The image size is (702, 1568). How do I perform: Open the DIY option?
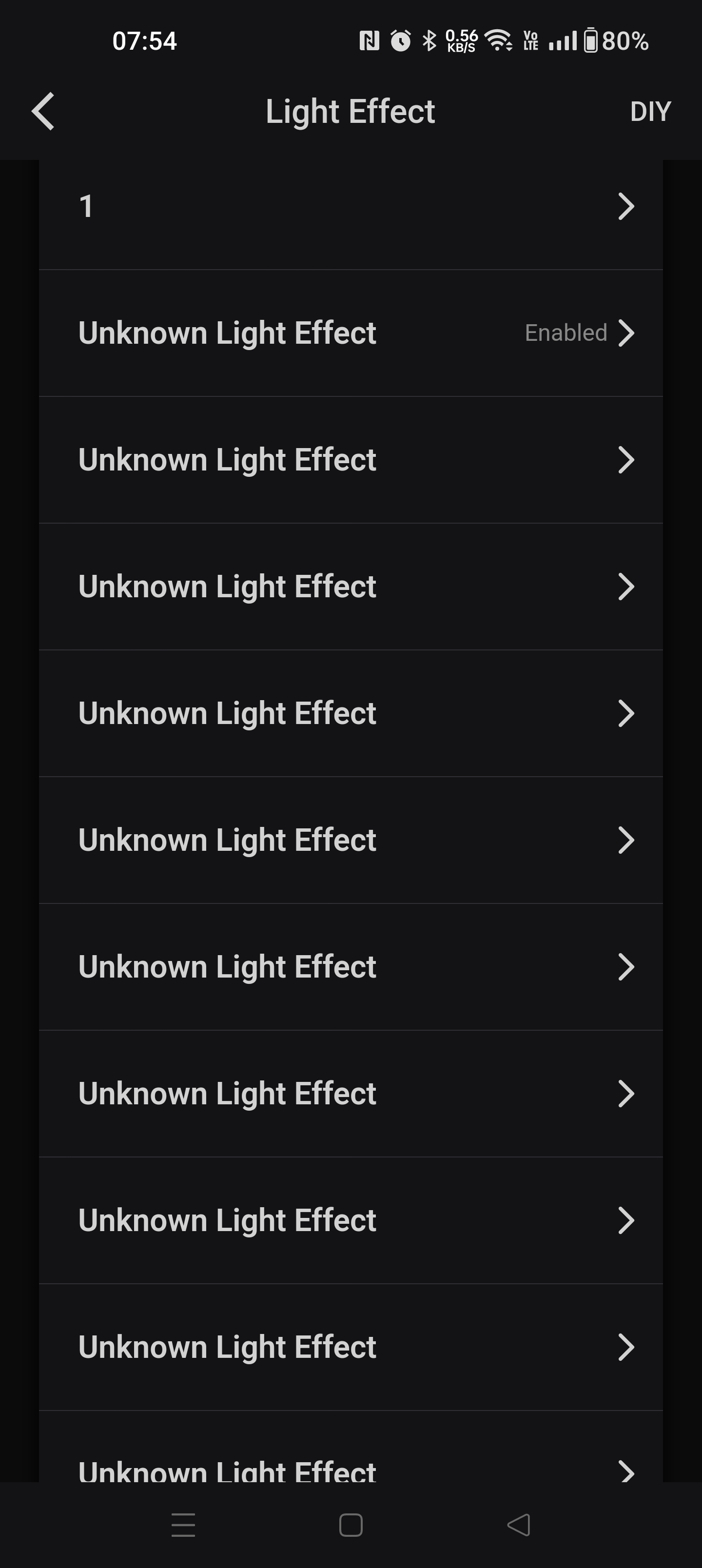(650, 111)
